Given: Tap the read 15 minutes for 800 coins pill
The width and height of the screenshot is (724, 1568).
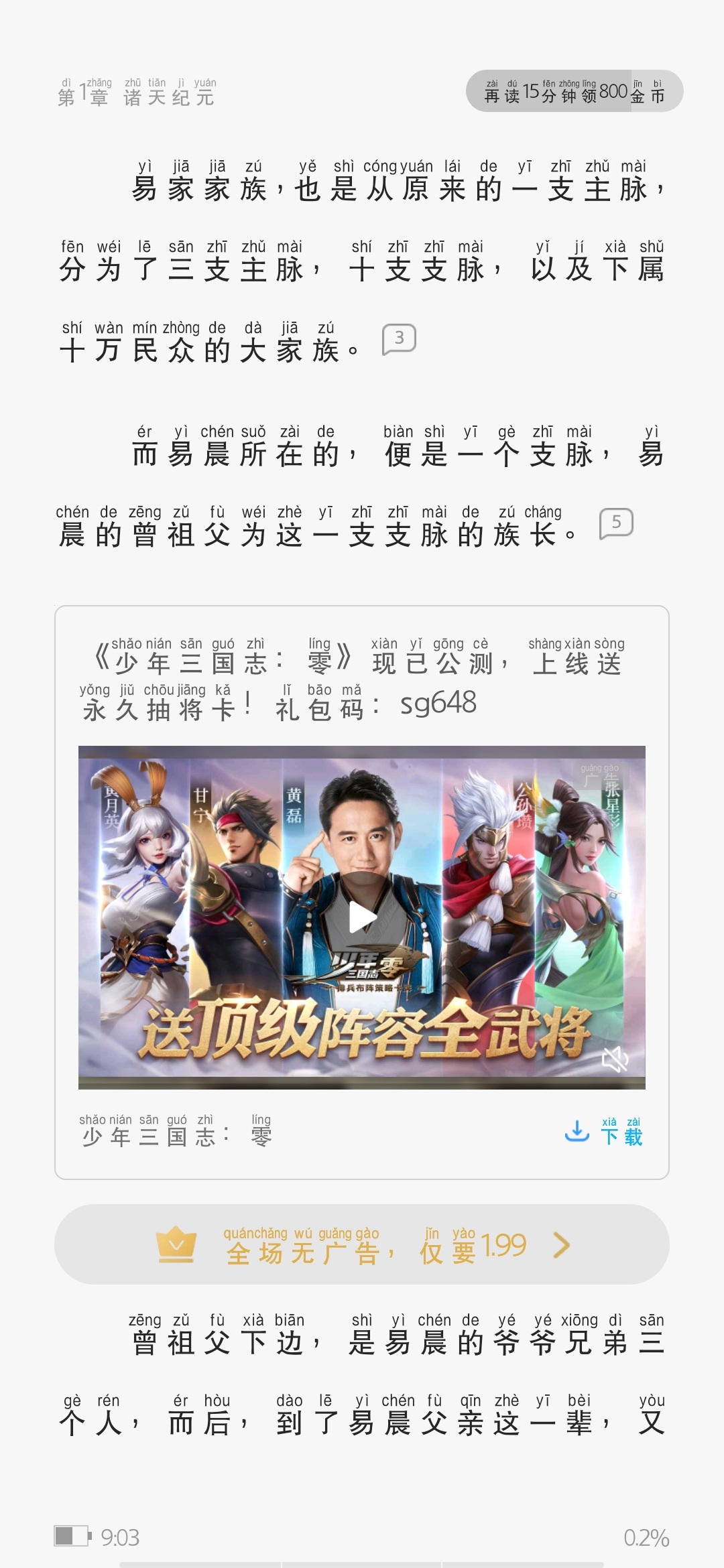Looking at the screenshot, I should point(575,90).
